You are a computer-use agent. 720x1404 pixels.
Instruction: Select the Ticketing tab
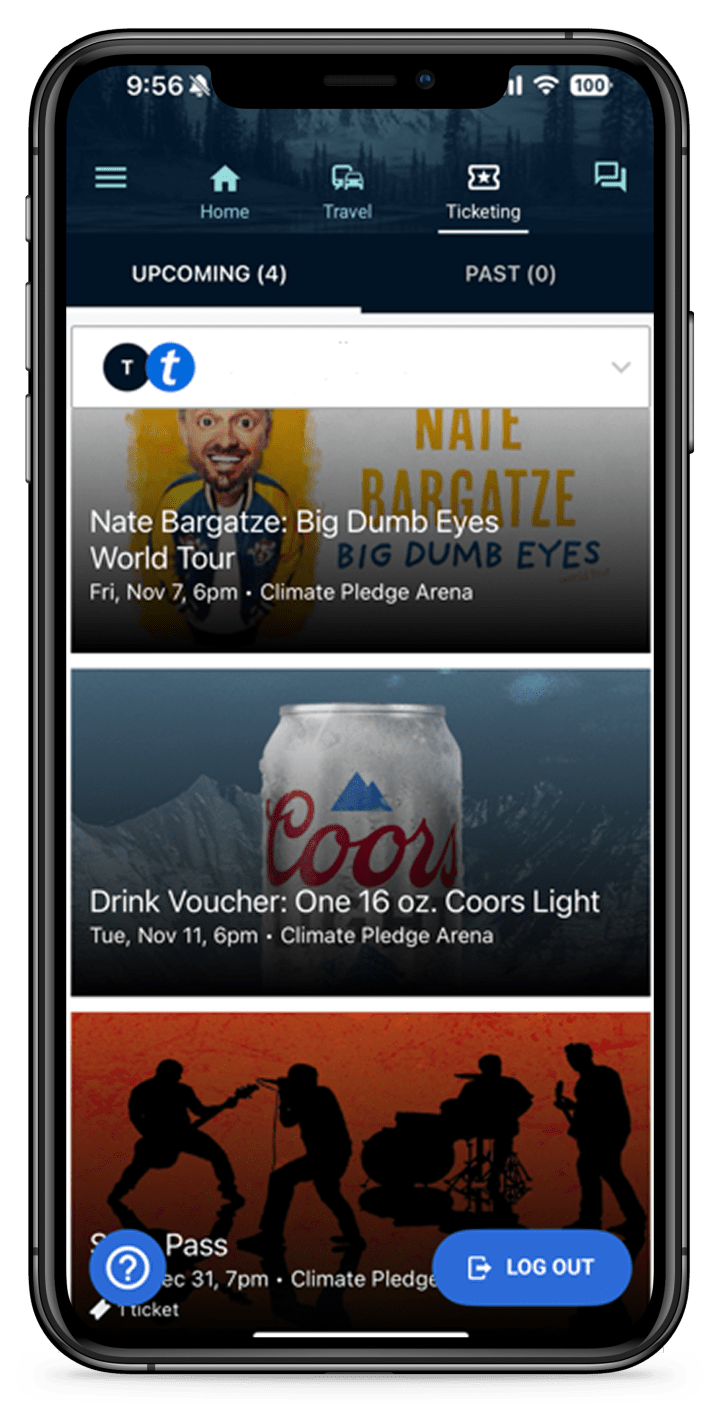point(483,193)
